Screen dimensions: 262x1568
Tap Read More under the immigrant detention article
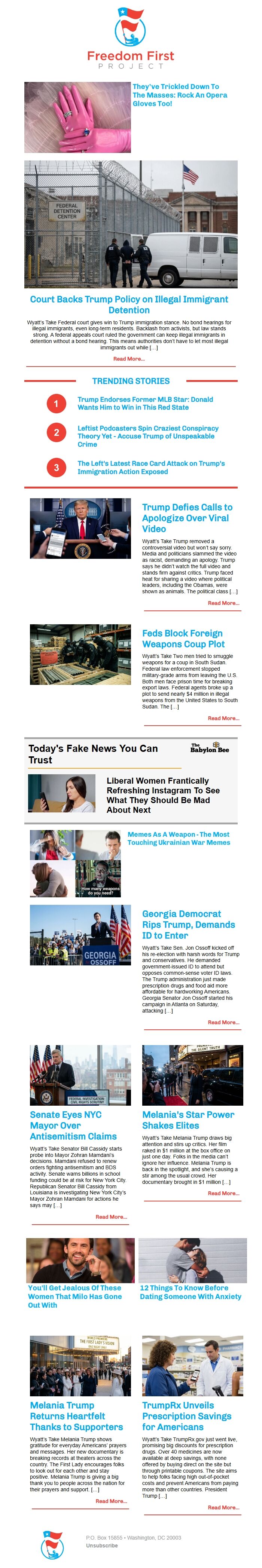(x=129, y=358)
